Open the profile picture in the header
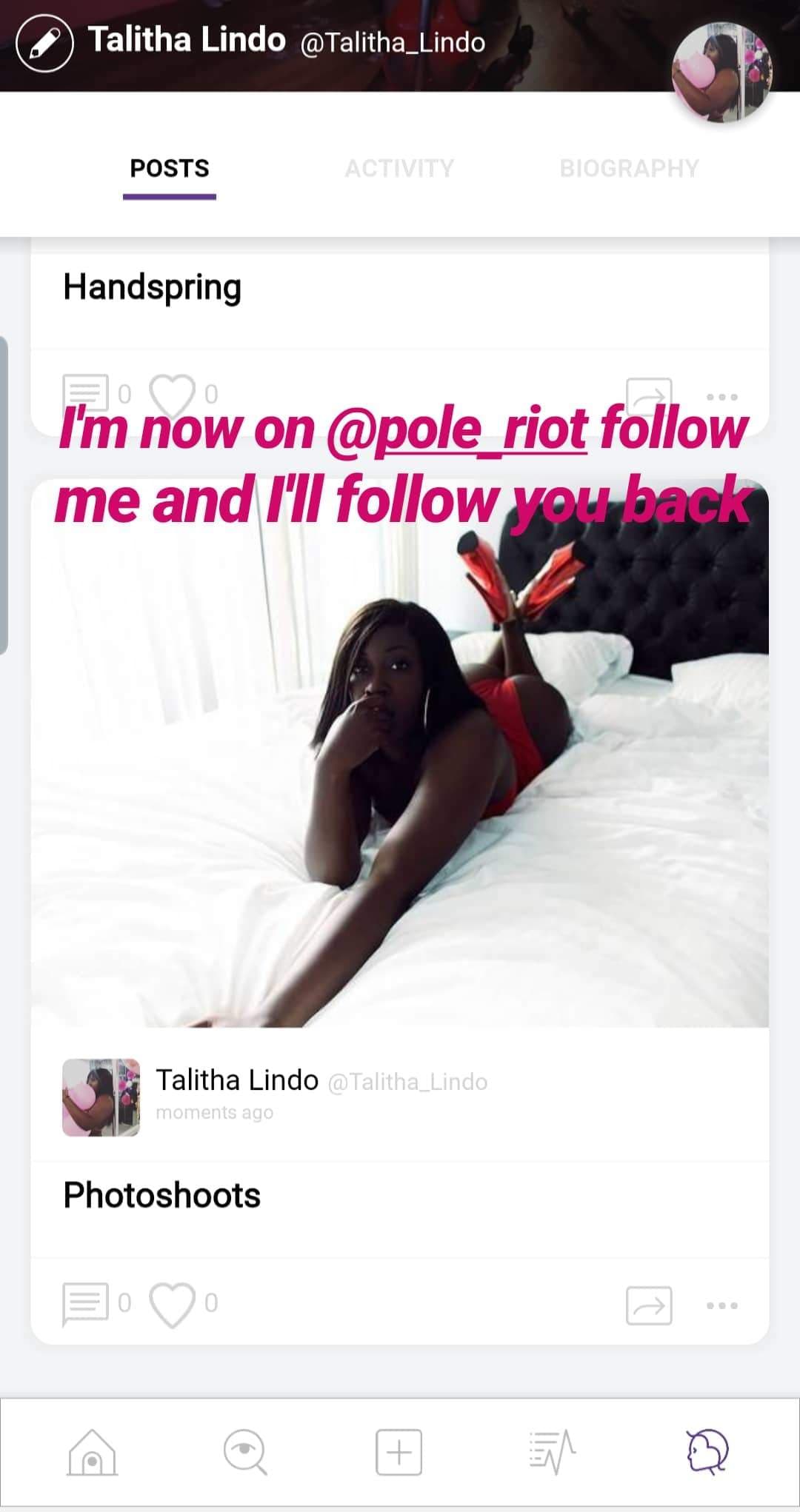800x1512 pixels. pyautogui.click(x=721, y=72)
